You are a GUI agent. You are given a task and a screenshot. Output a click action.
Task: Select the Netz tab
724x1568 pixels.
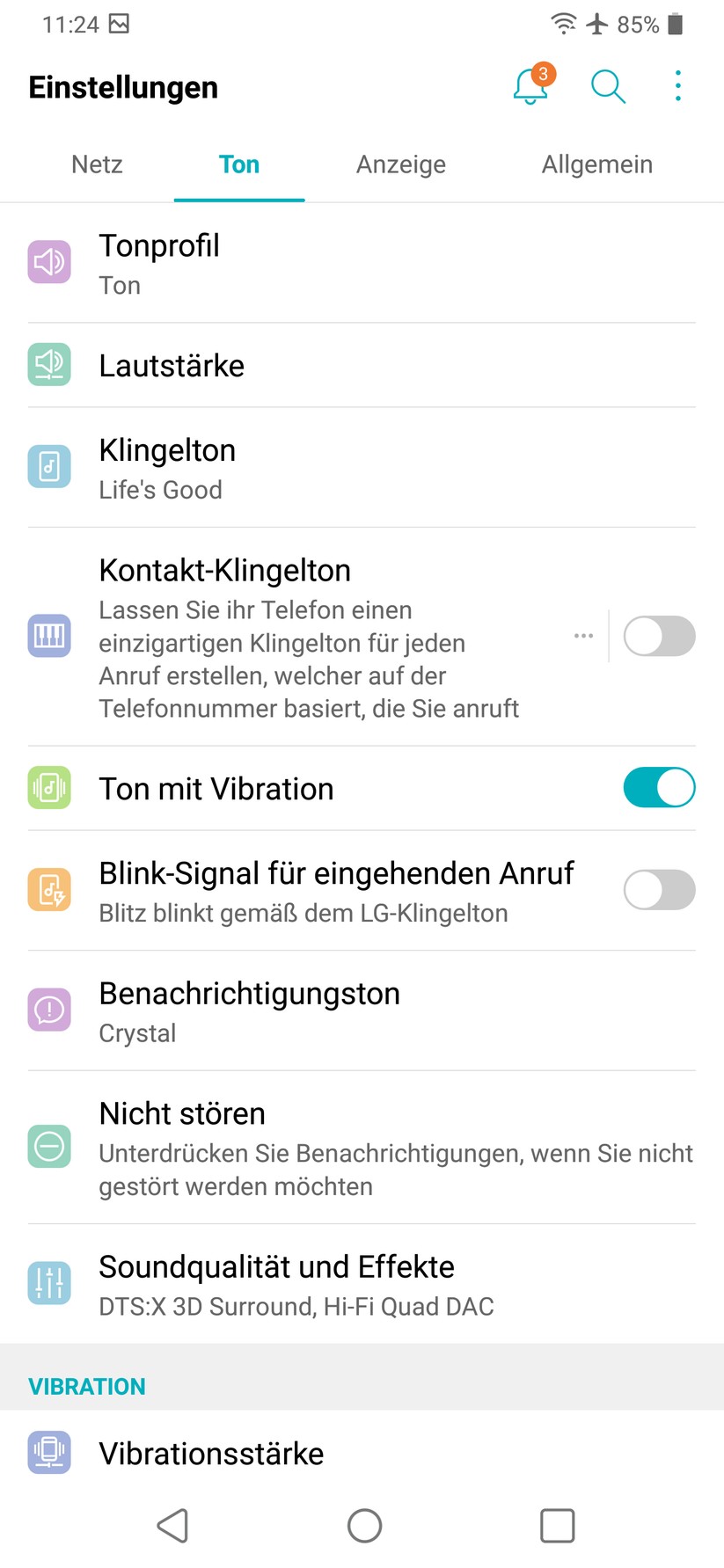pos(97,164)
